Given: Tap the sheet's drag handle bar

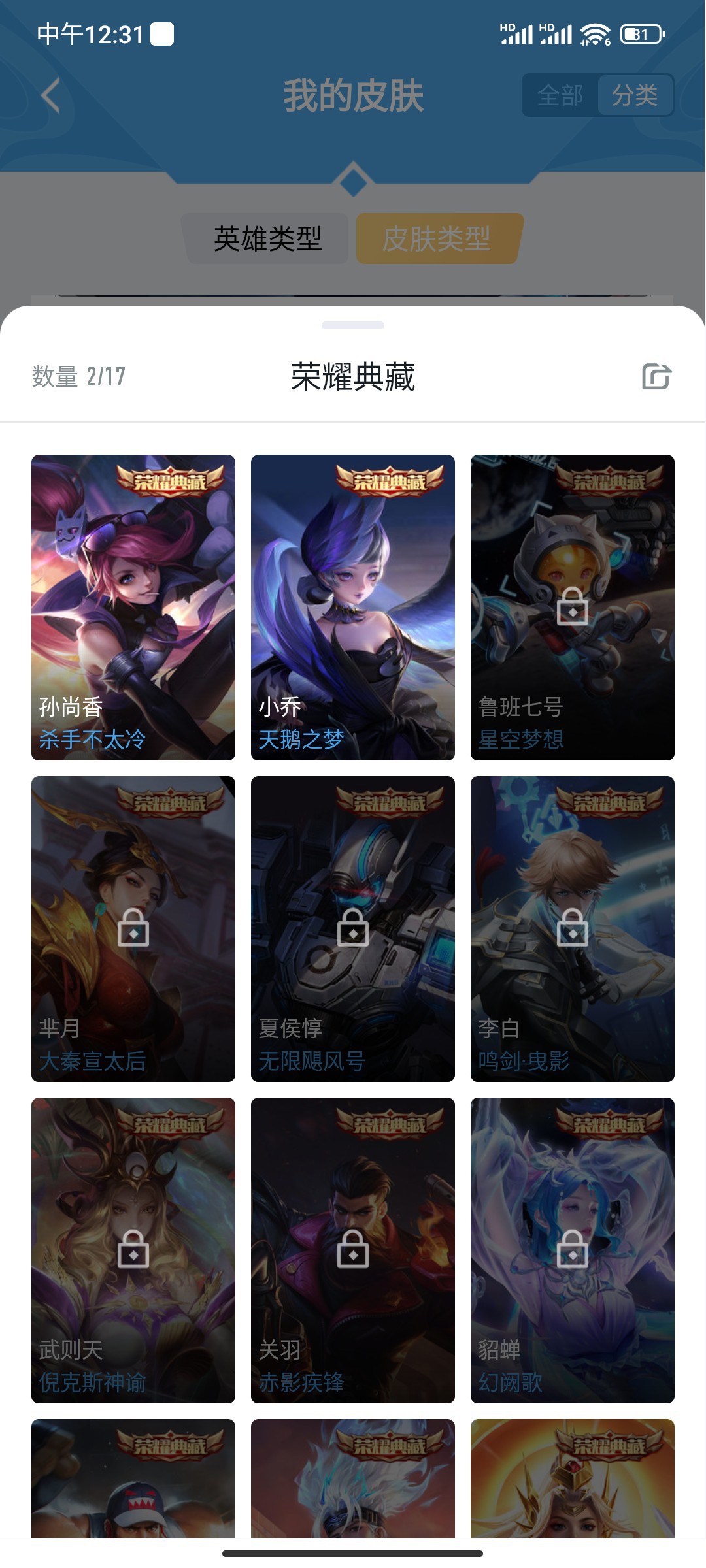Looking at the screenshot, I should coord(353,325).
